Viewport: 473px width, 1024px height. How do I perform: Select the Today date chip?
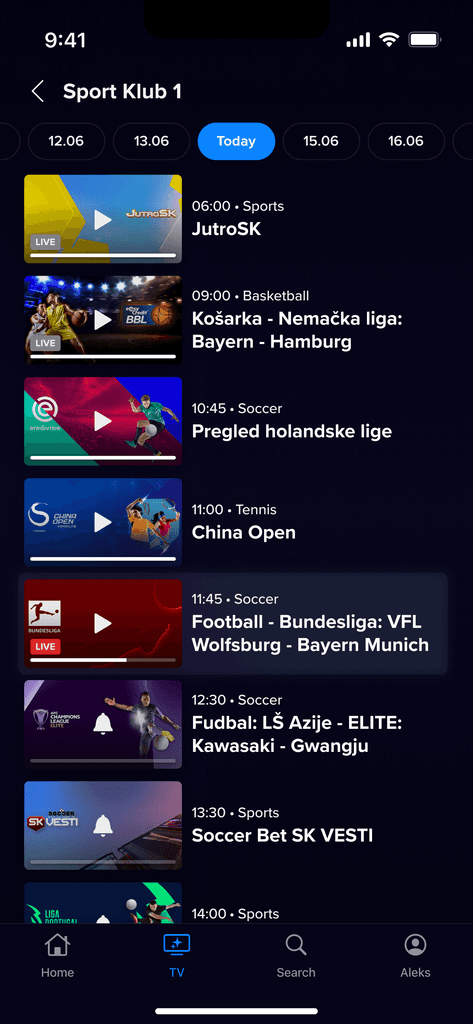click(236, 141)
